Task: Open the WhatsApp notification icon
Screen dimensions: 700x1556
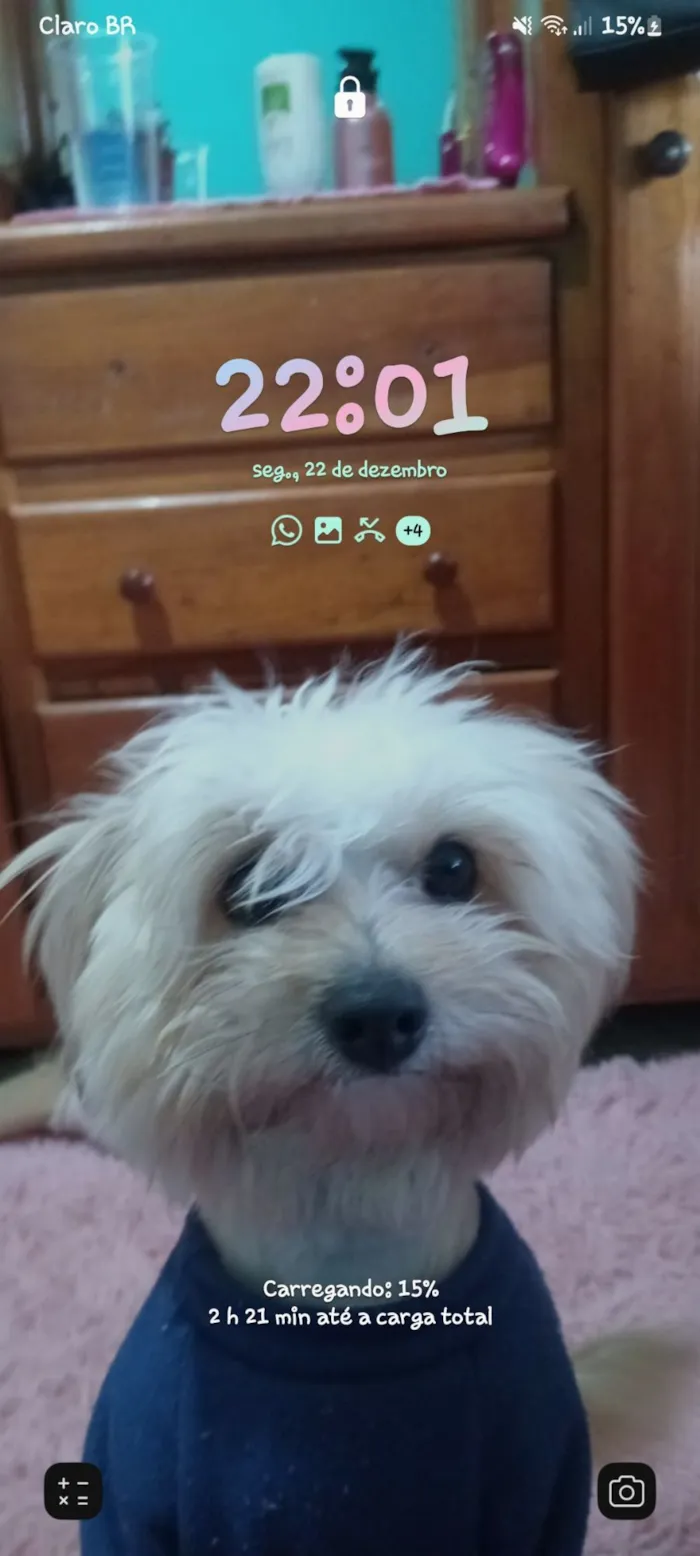Action: point(286,530)
